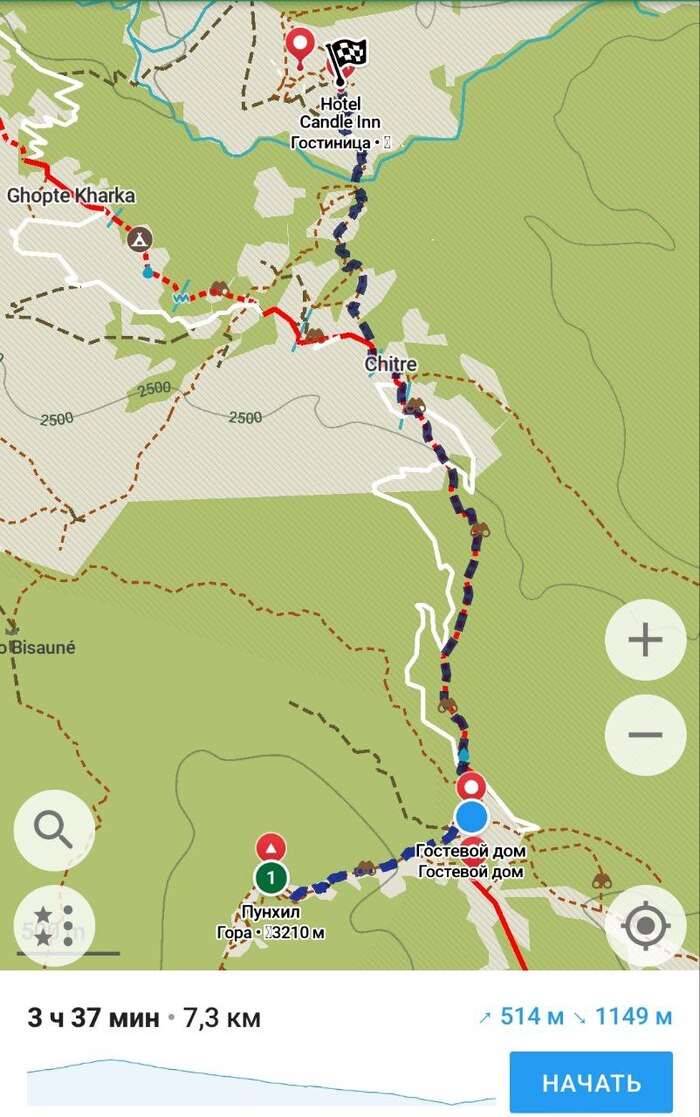Select the Пунхил waypoint marker
The height and width of the screenshot is (1117, 700).
click(270, 878)
